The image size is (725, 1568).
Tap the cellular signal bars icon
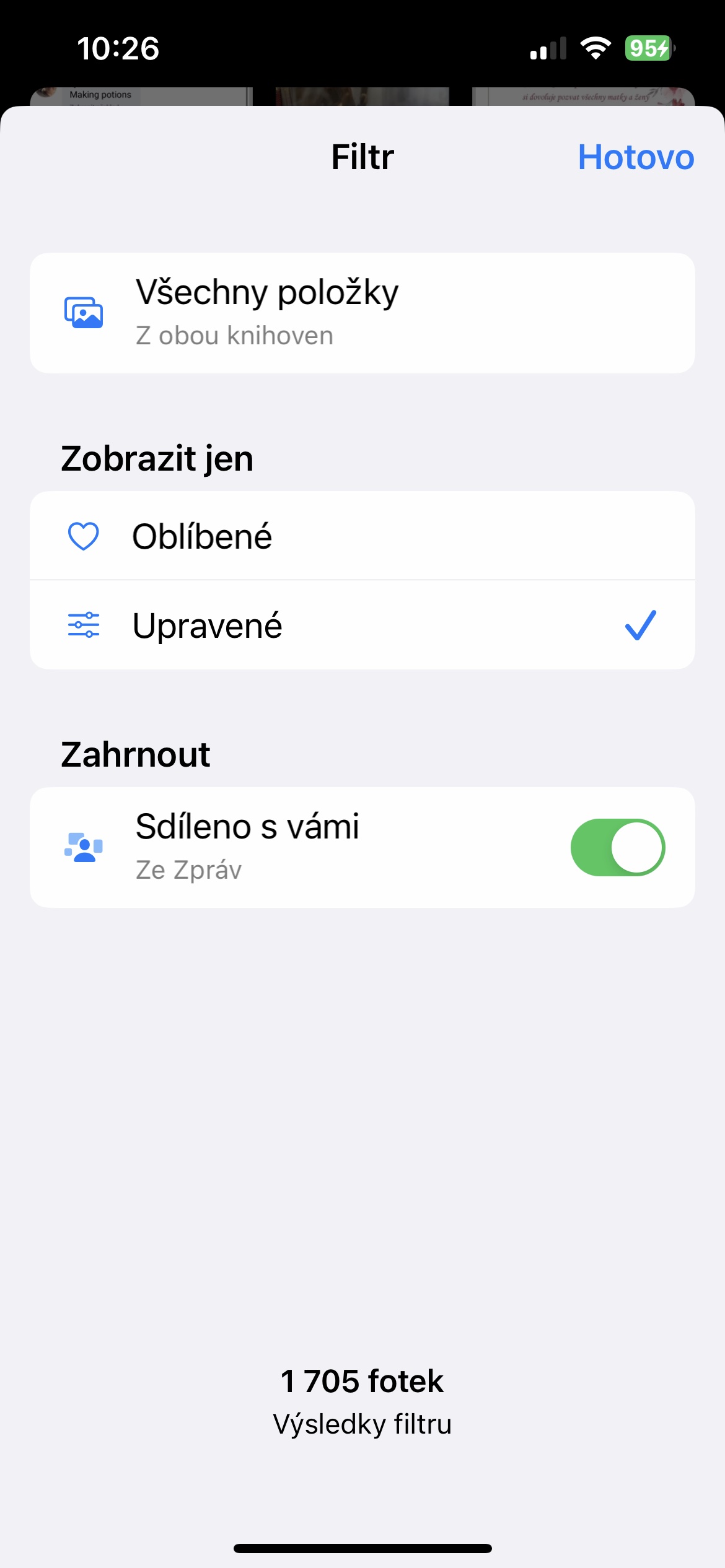[548, 48]
